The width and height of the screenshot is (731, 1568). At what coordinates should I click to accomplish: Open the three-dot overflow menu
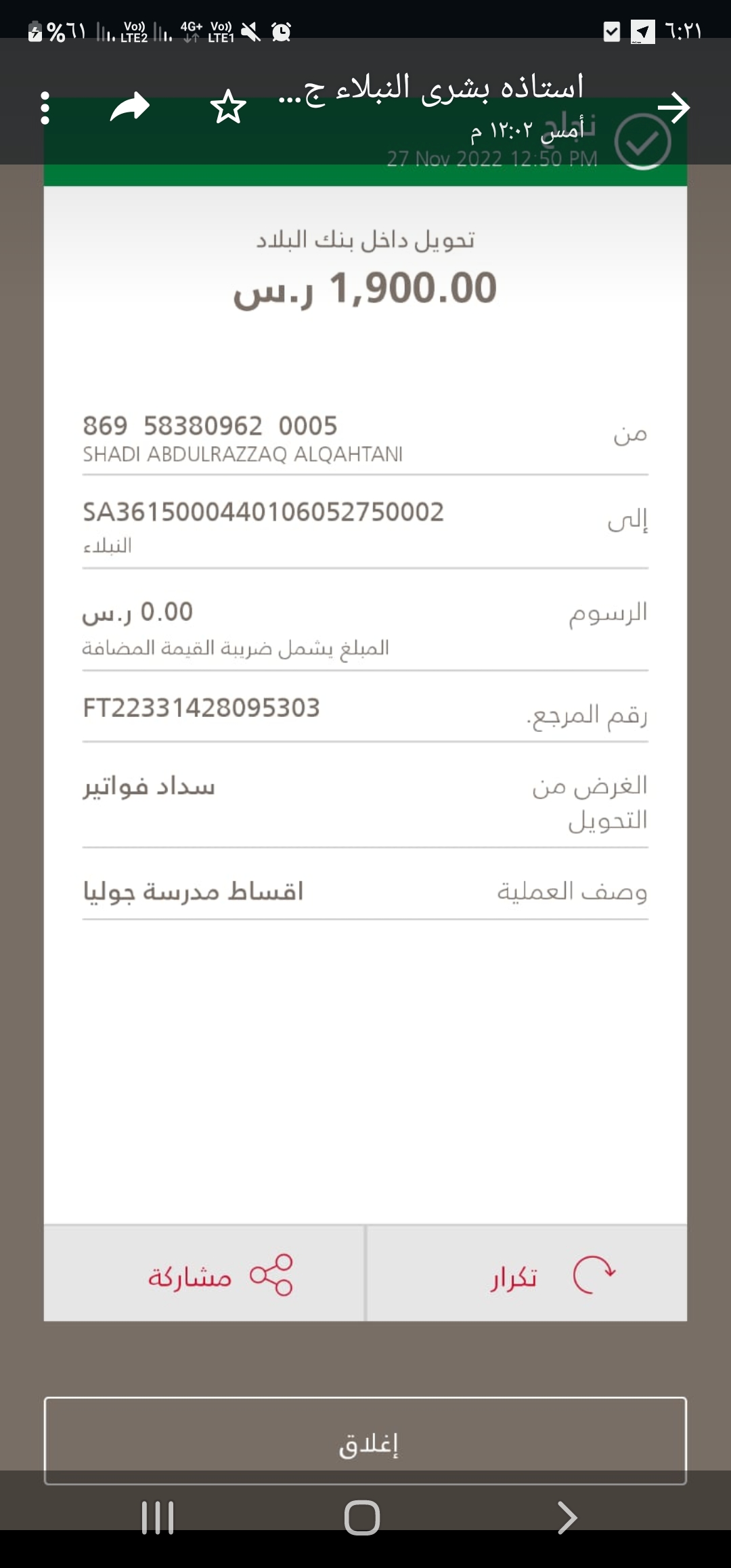[45, 108]
